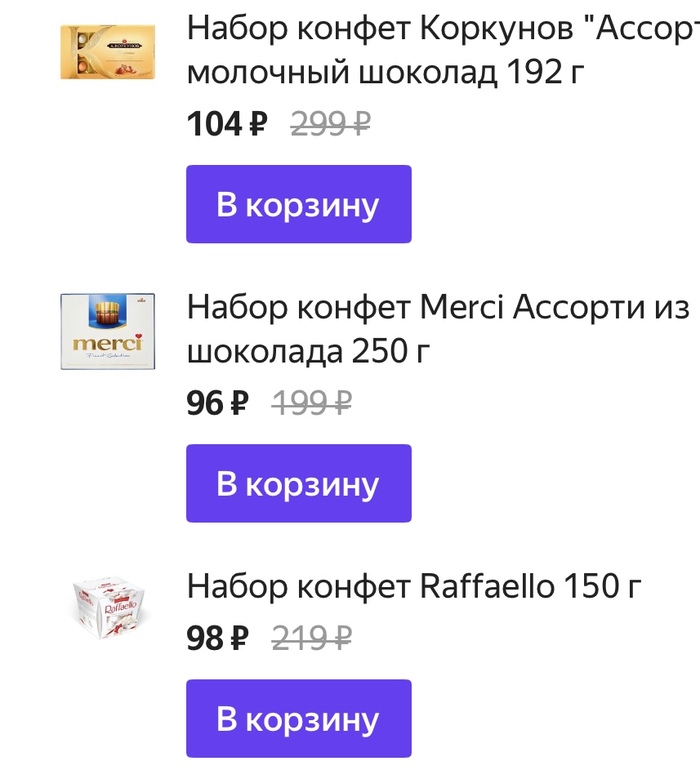Add Merci Ассорти 250 г to cart
Viewport: 700px width, 770px height.
pyautogui.click(x=298, y=483)
